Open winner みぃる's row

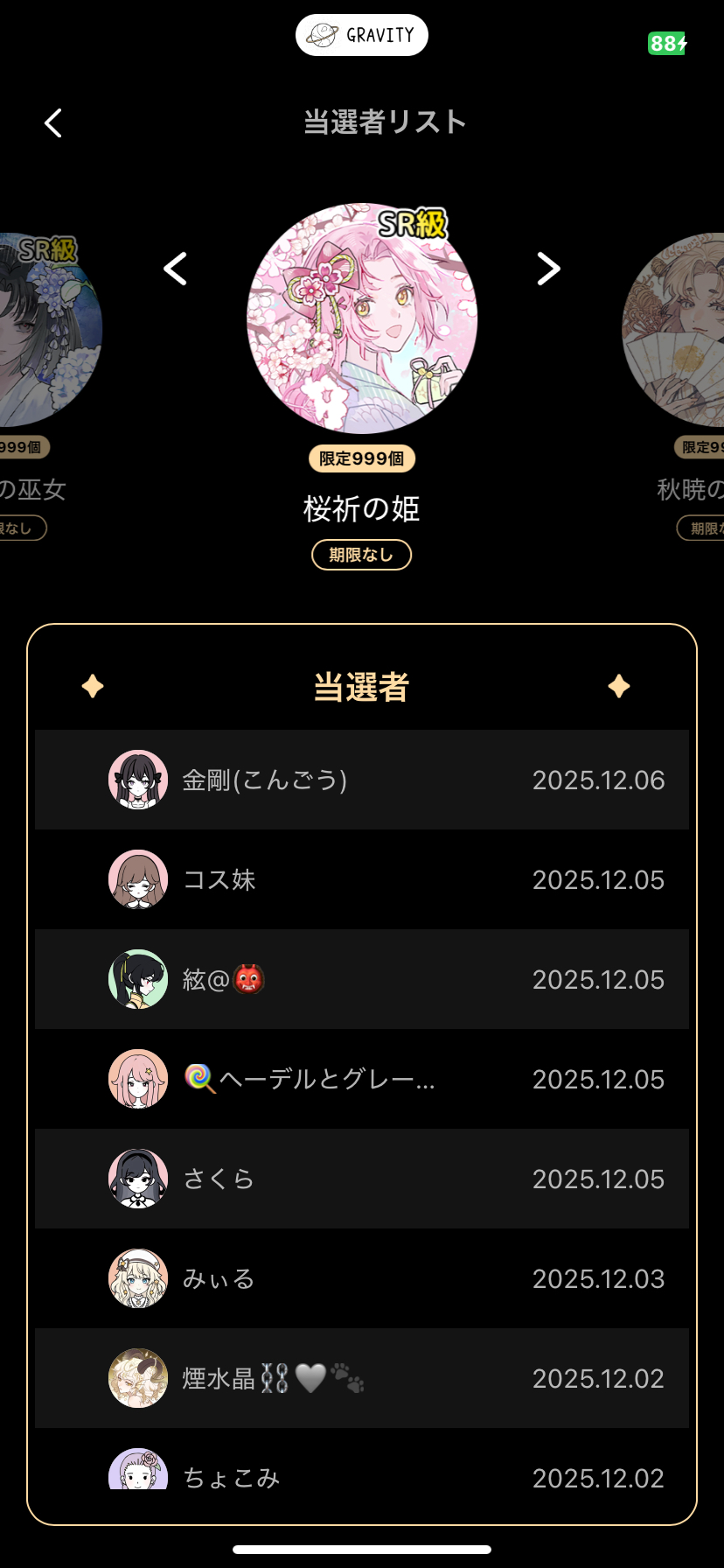pyautogui.click(x=362, y=1278)
